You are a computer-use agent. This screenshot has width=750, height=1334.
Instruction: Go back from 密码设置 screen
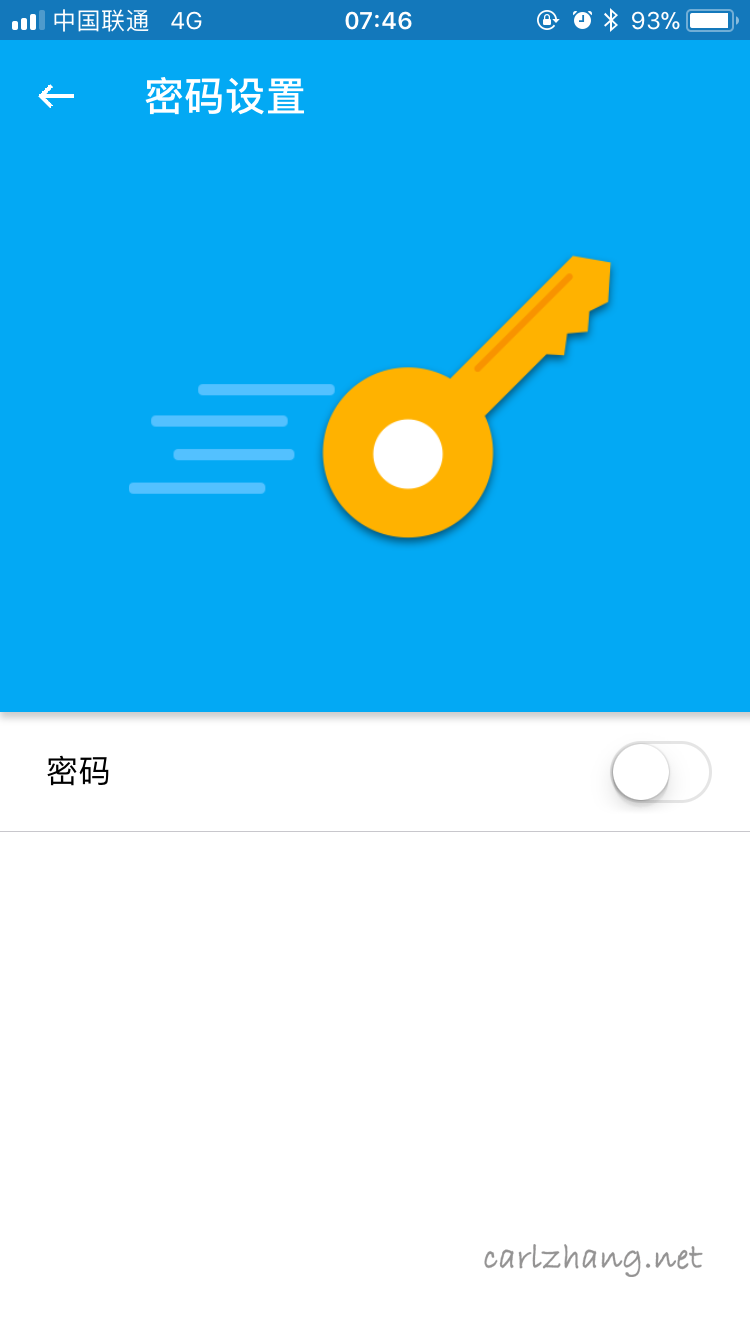pos(56,96)
